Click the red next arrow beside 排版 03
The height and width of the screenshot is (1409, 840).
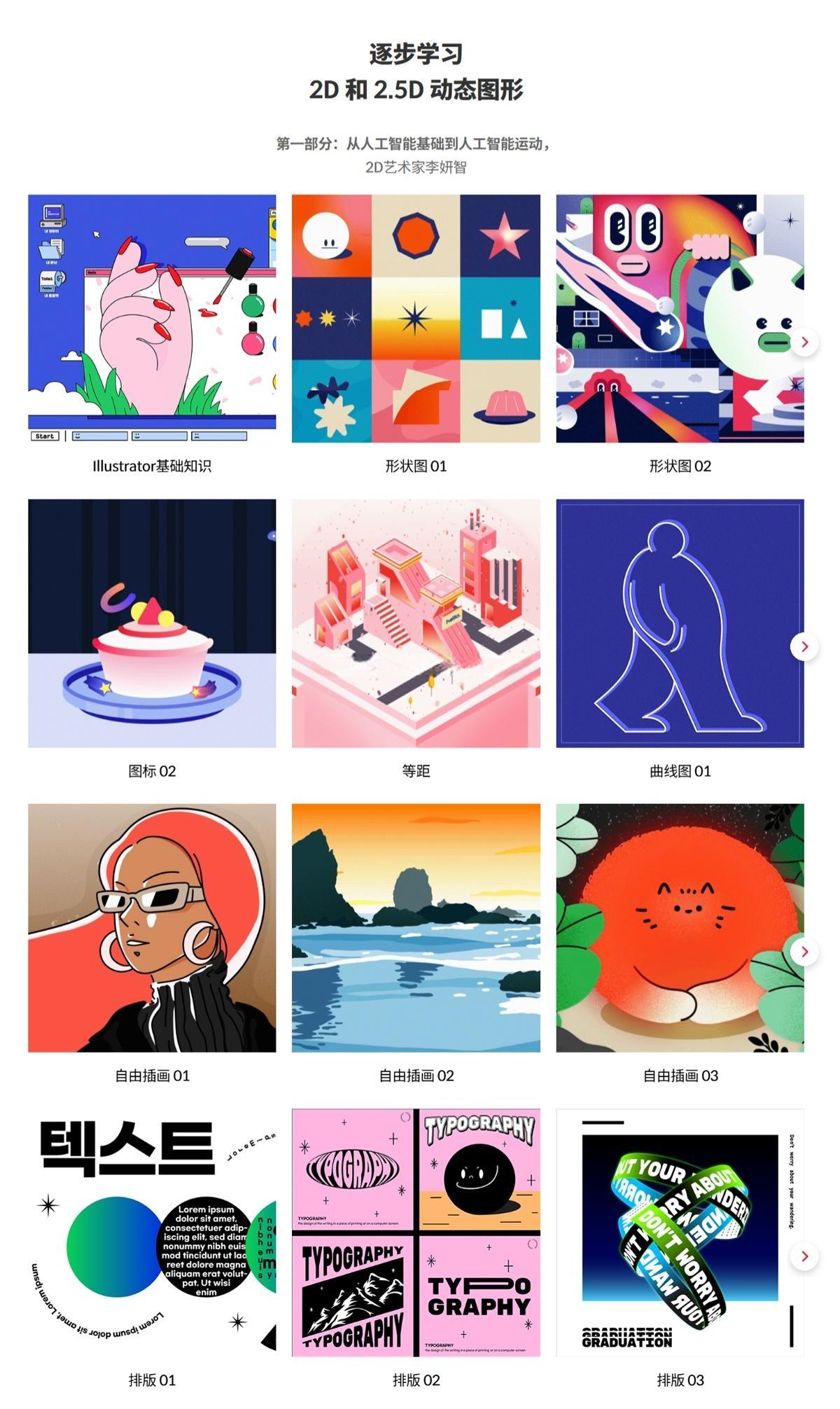pos(804,1257)
